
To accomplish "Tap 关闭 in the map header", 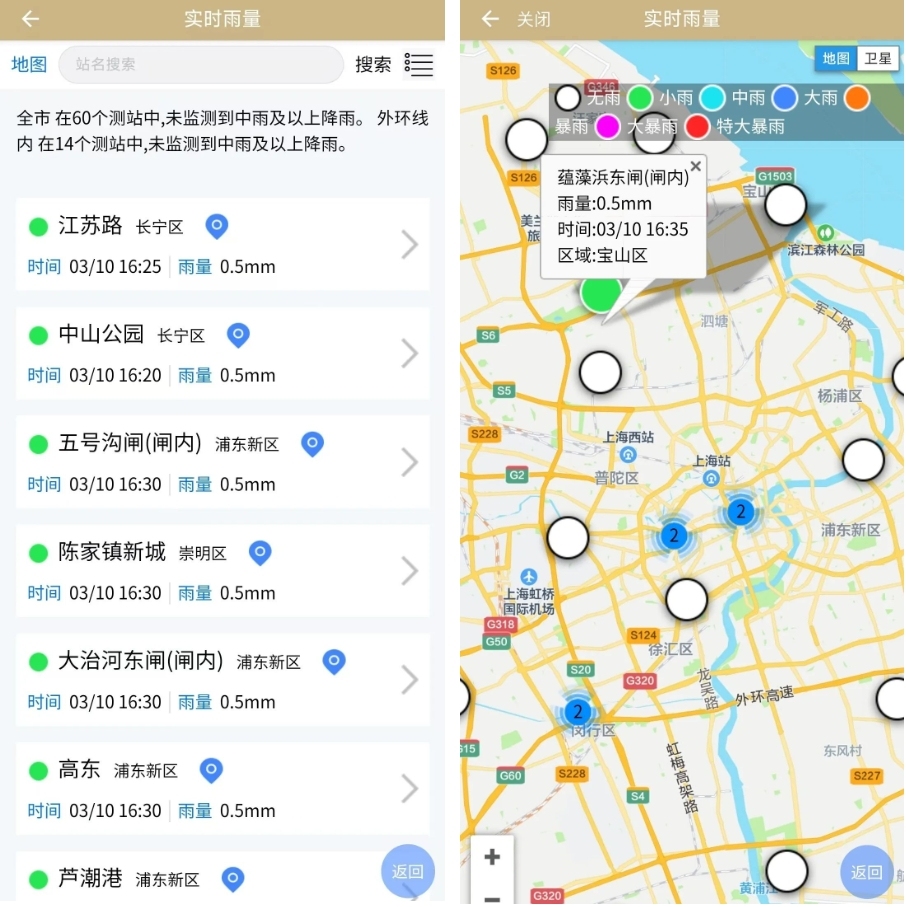I will (533, 19).
